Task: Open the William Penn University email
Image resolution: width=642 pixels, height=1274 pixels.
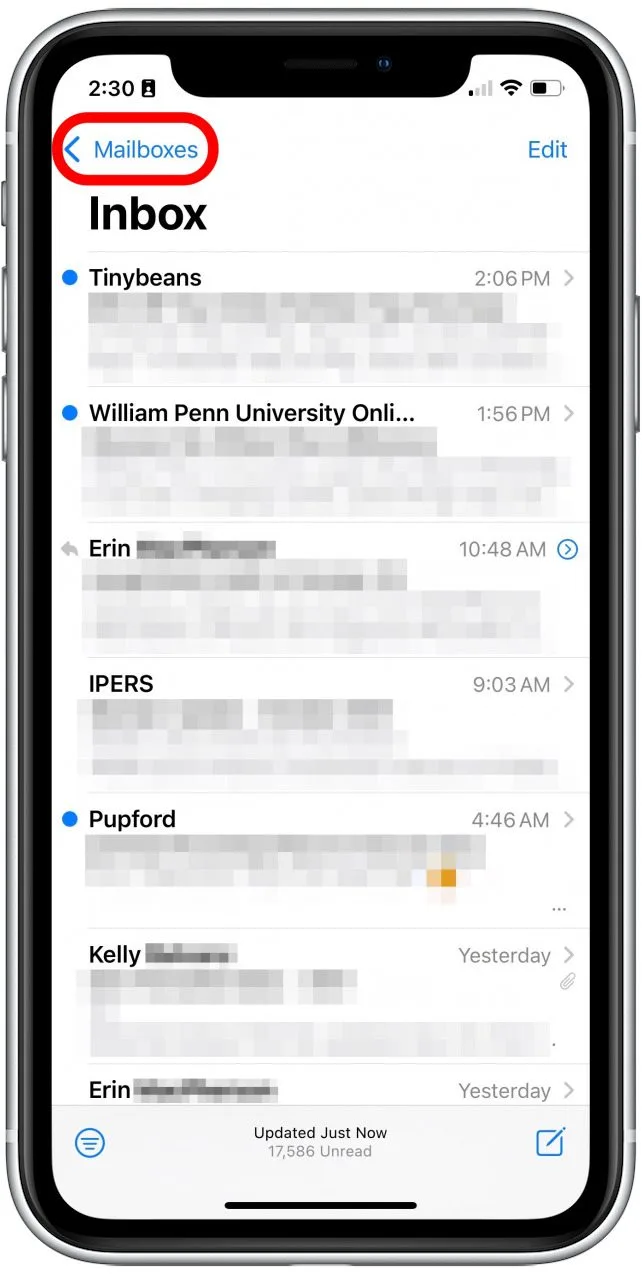Action: click(320, 455)
